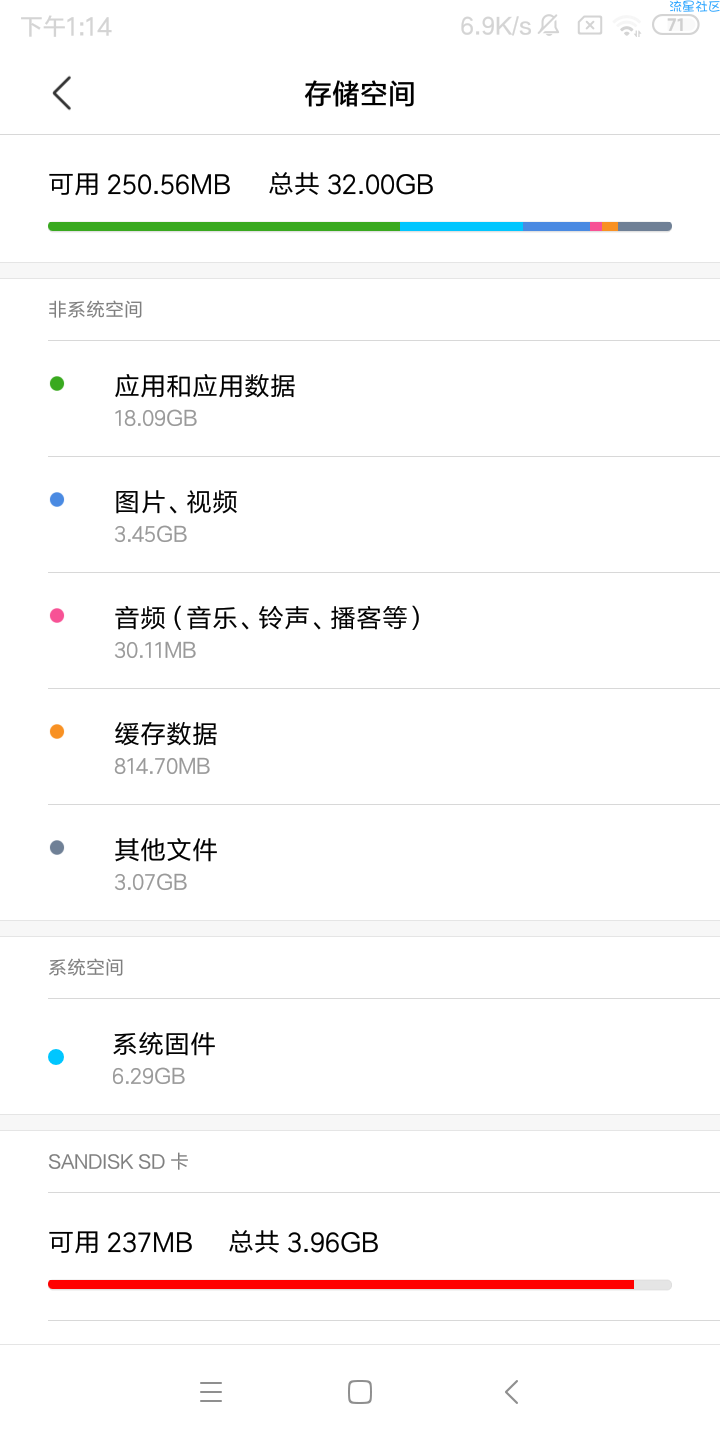Open 应用和应用数据 storage details

click(x=360, y=399)
